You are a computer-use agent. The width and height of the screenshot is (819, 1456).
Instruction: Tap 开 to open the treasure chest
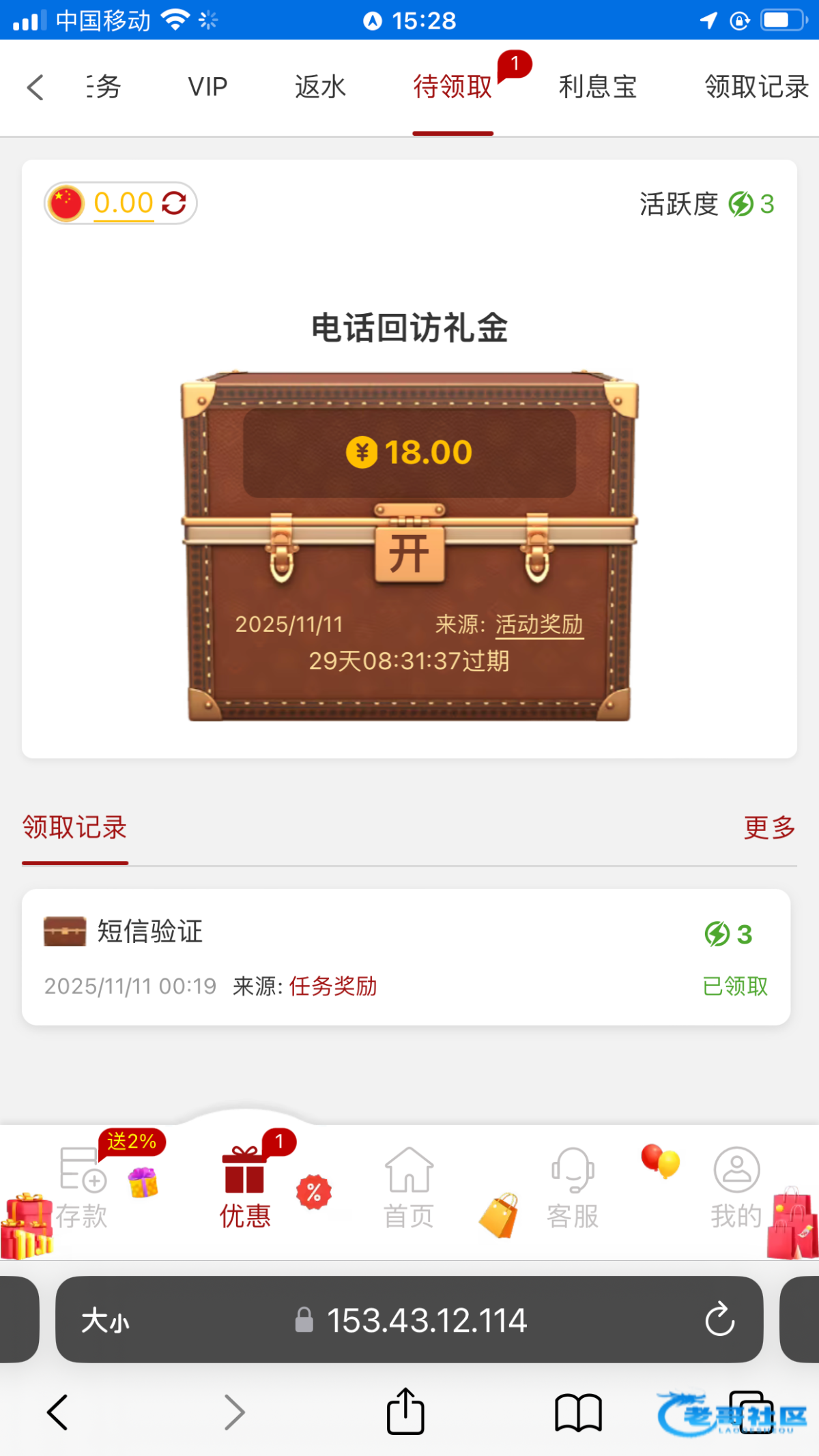[409, 553]
